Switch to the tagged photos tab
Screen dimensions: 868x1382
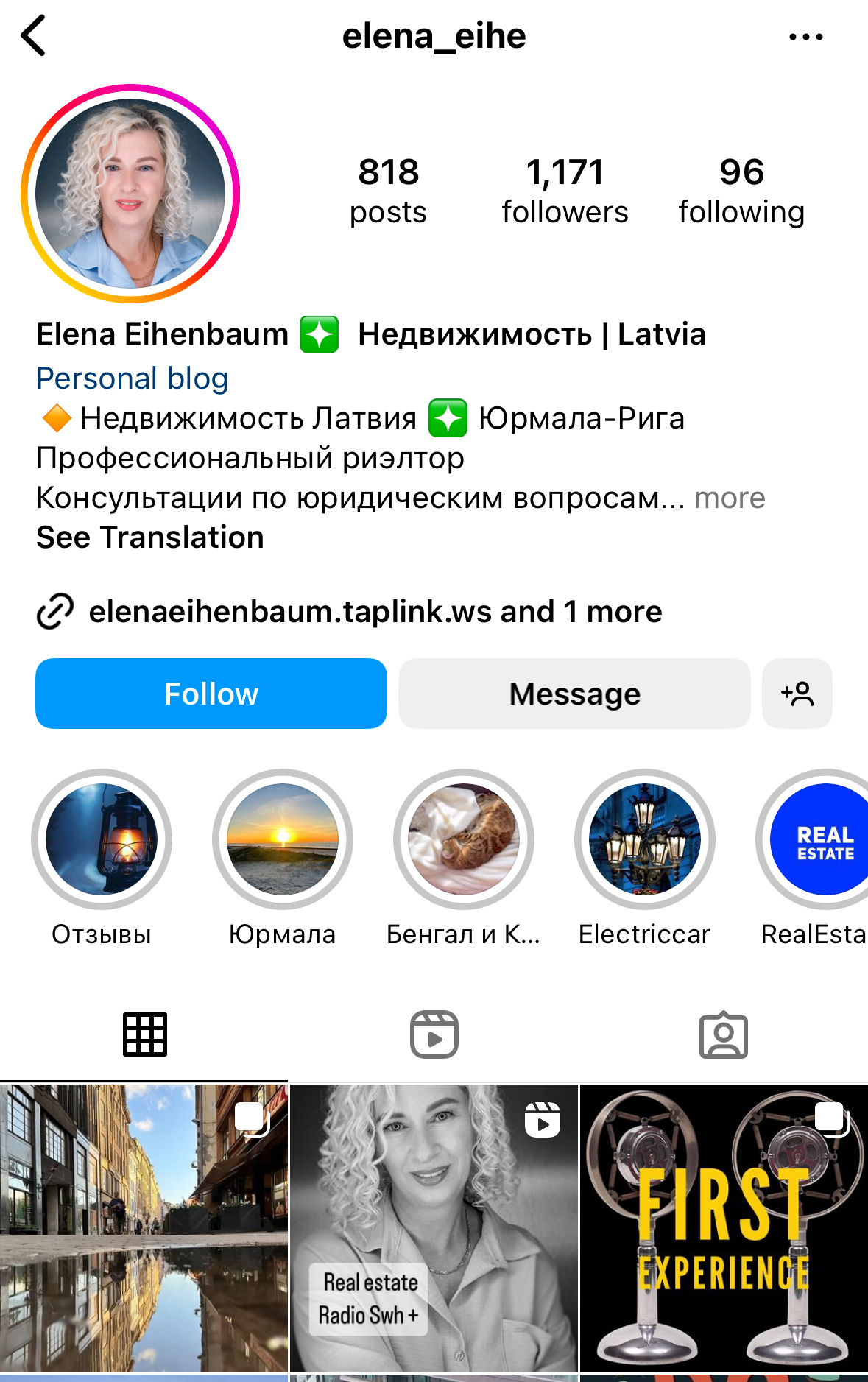723,1034
